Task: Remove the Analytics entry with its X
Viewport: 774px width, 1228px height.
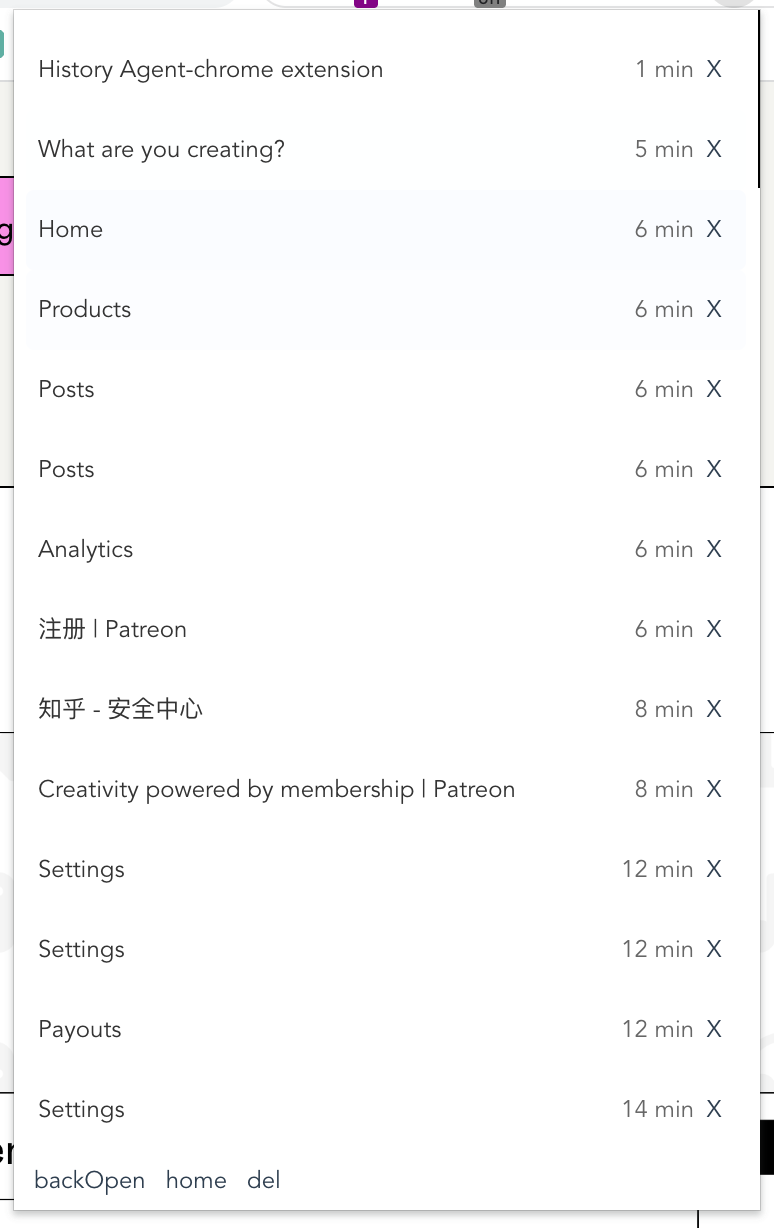Action: coord(714,550)
